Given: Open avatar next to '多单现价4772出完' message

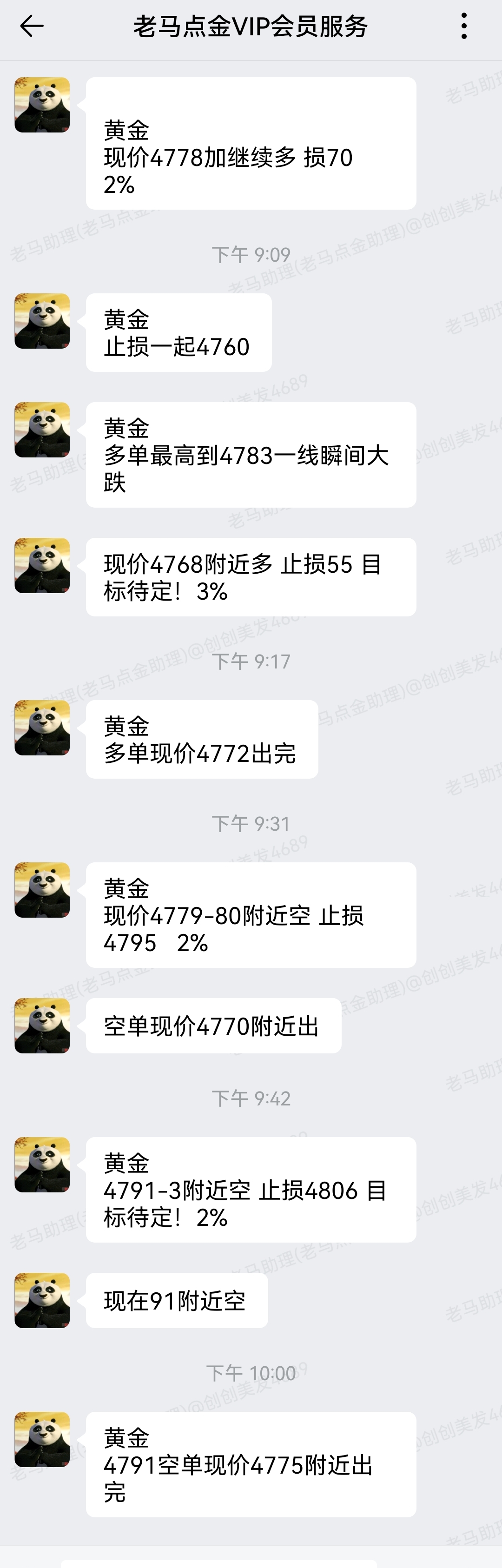Looking at the screenshot, I should pos(42,728).
